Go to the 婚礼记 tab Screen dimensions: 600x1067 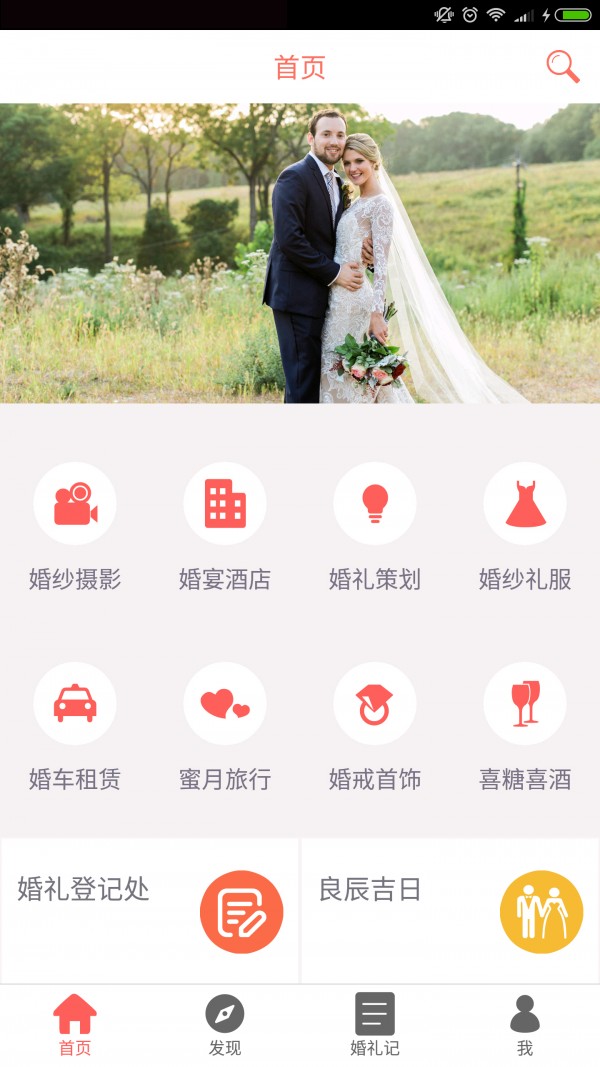point(375,1025)
